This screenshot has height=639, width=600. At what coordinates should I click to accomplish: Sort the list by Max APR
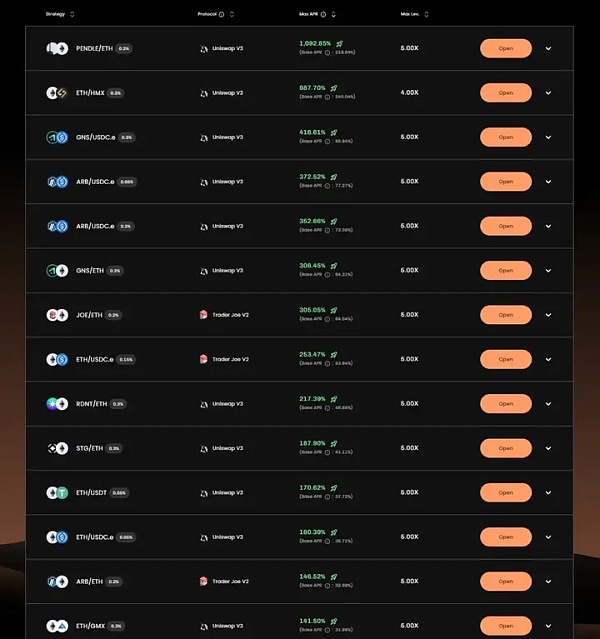click(334, 15)
